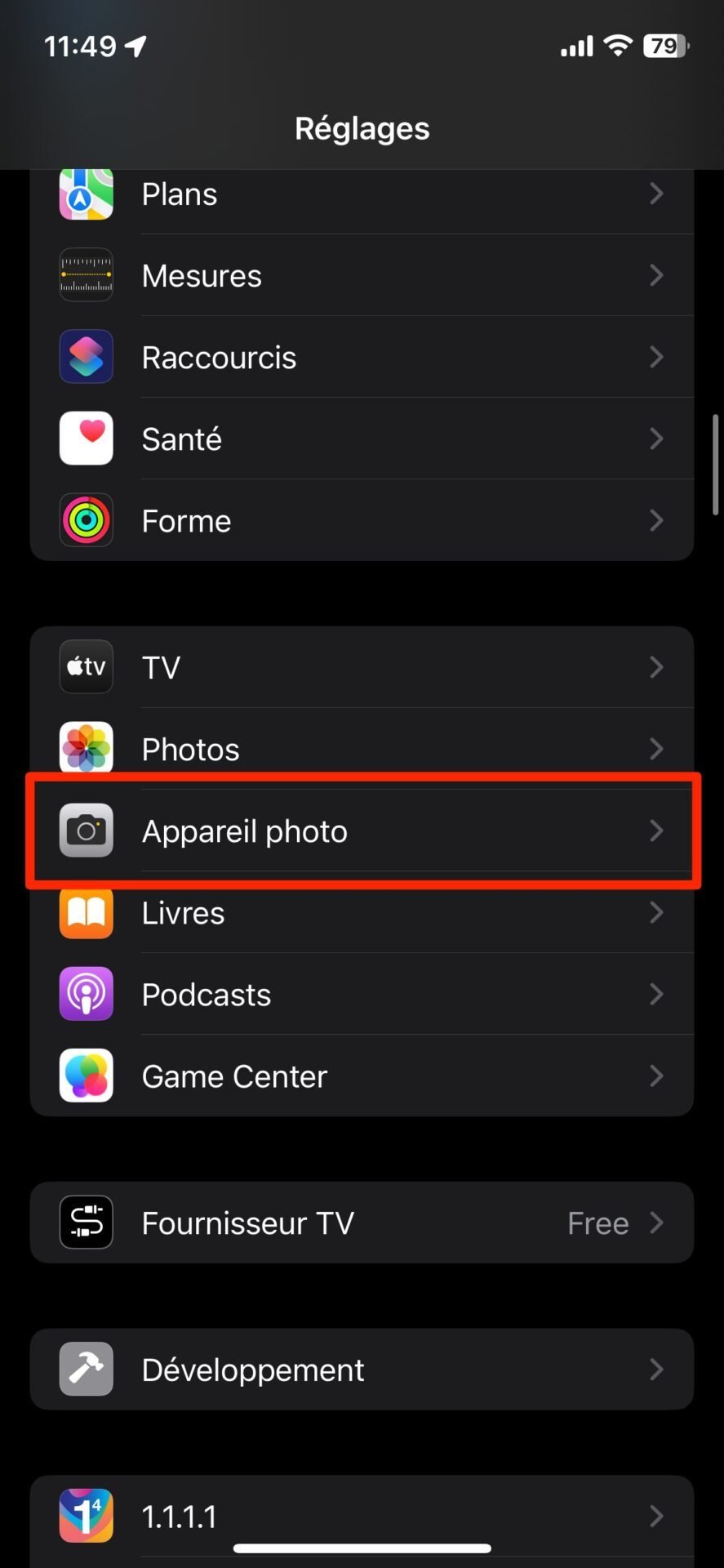Select the Forme row

click(x=362, y=520)
